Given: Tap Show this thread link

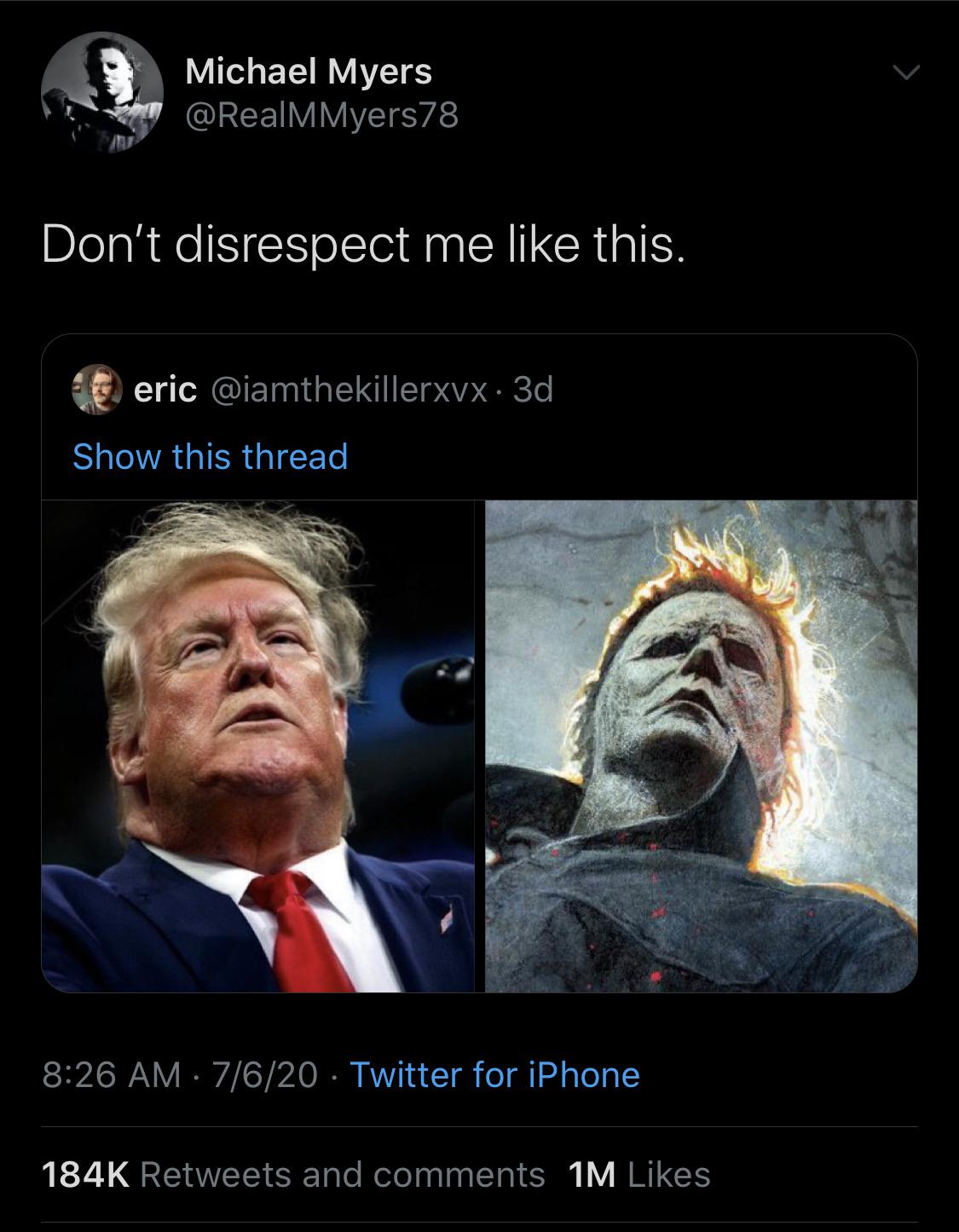Looking at the screenshot, I should 211,456.
